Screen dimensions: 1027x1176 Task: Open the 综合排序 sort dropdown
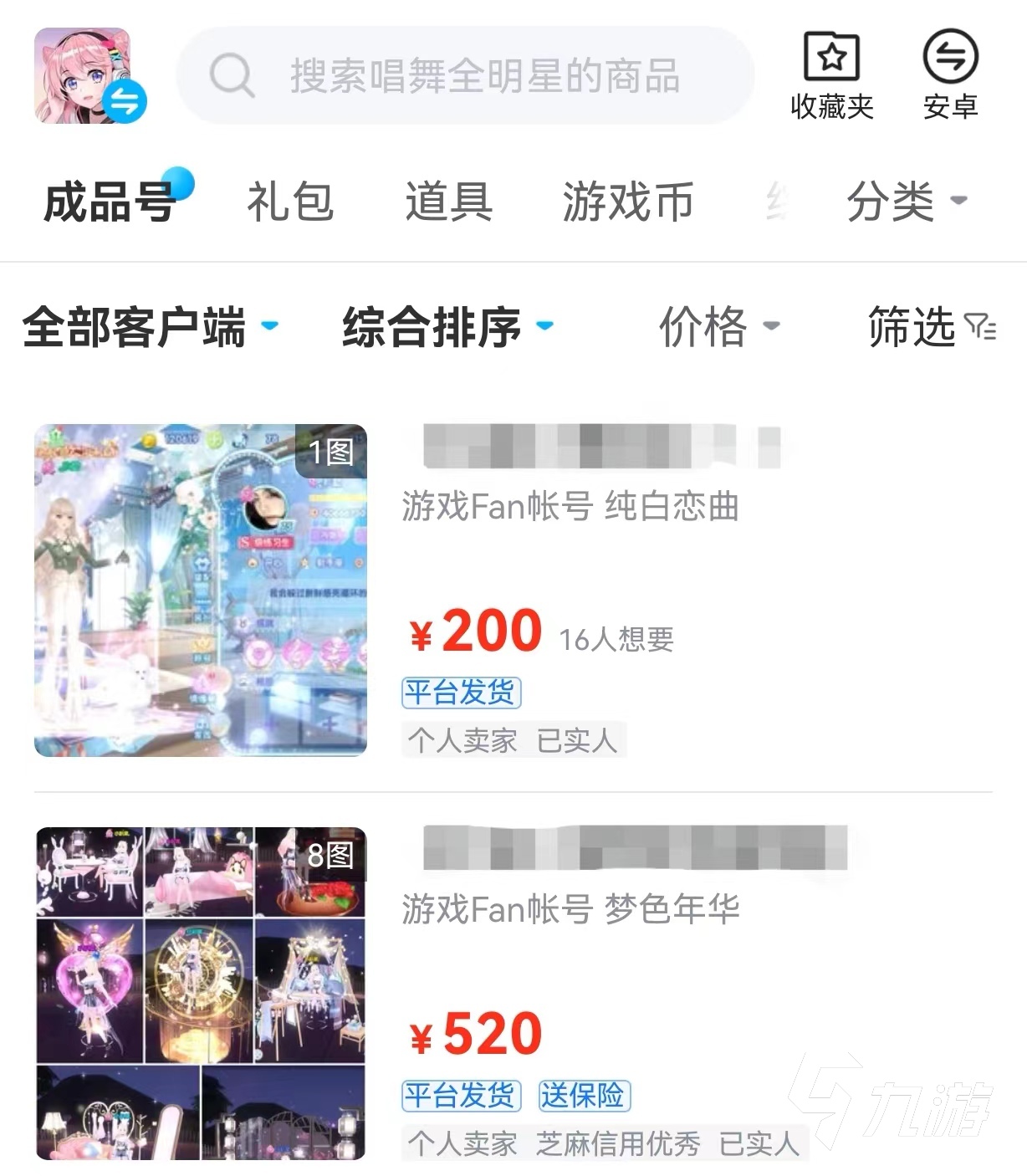[447, 327]
